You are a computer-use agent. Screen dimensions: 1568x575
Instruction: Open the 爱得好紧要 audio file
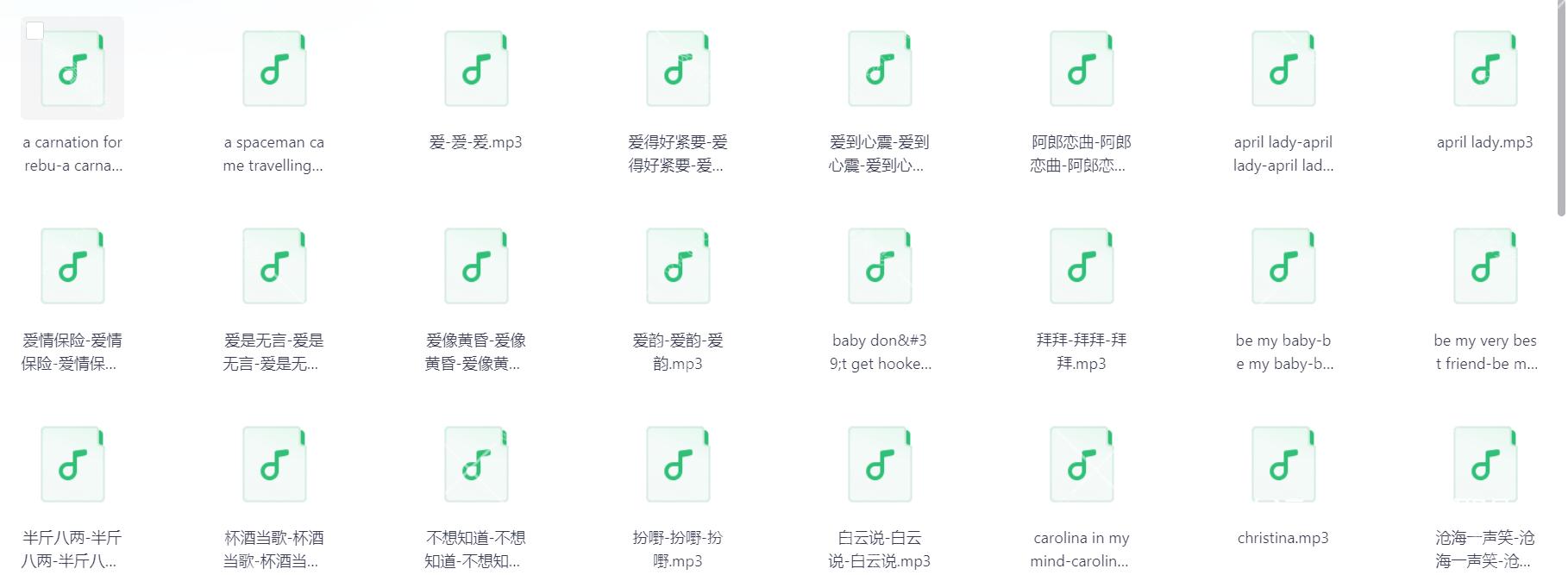(678, 69)
